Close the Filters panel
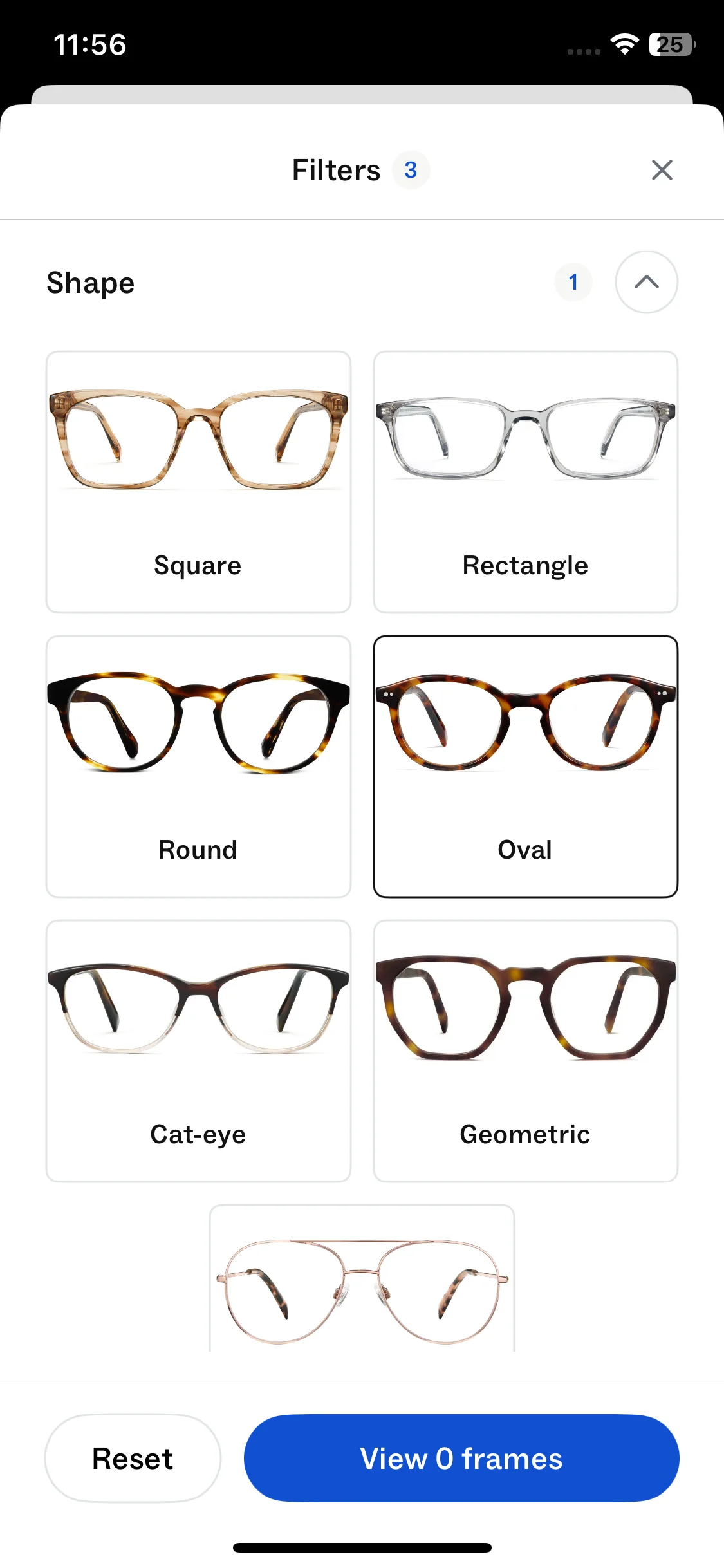This screenshot has width=724, height=1568. [662, 171]
